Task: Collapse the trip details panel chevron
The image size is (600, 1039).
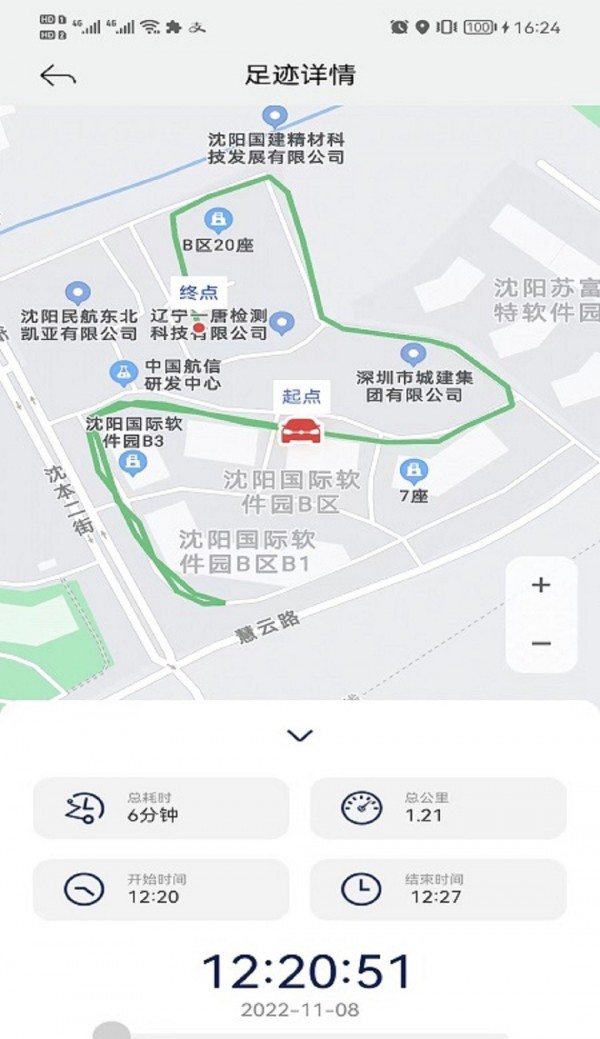Action: coord(300,736)
